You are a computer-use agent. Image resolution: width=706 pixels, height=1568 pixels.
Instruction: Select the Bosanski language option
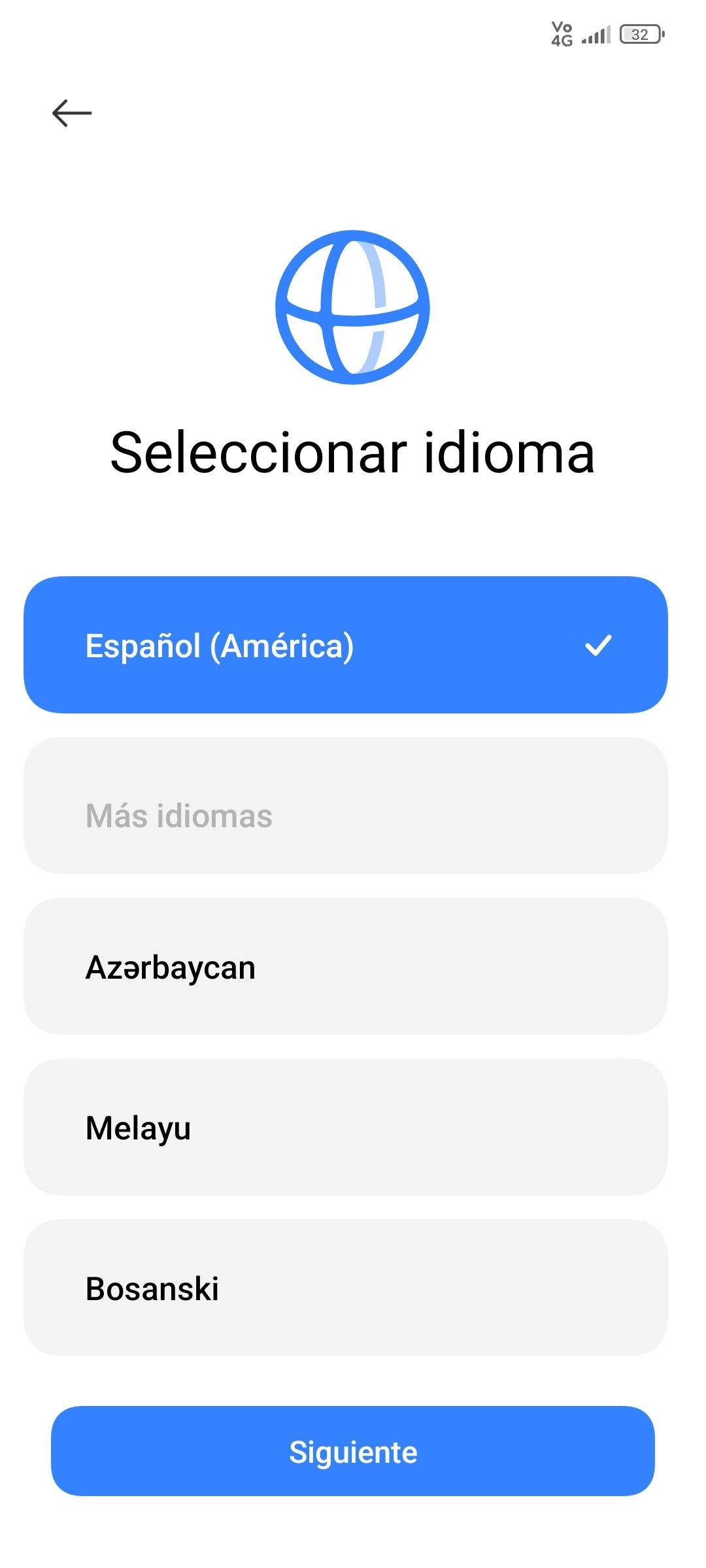pos(346,1288)
